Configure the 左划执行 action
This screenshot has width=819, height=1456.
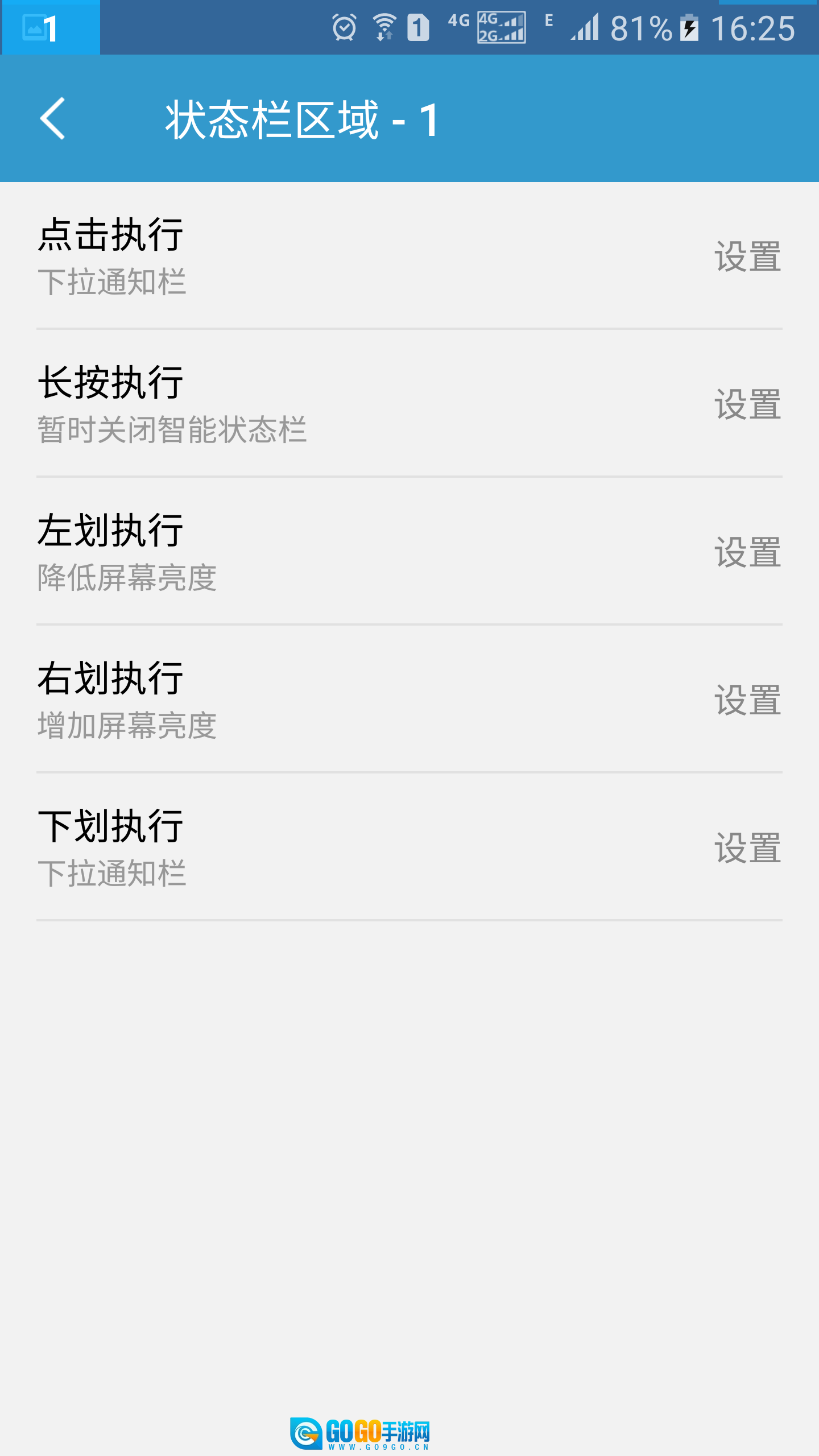point(747,552)
